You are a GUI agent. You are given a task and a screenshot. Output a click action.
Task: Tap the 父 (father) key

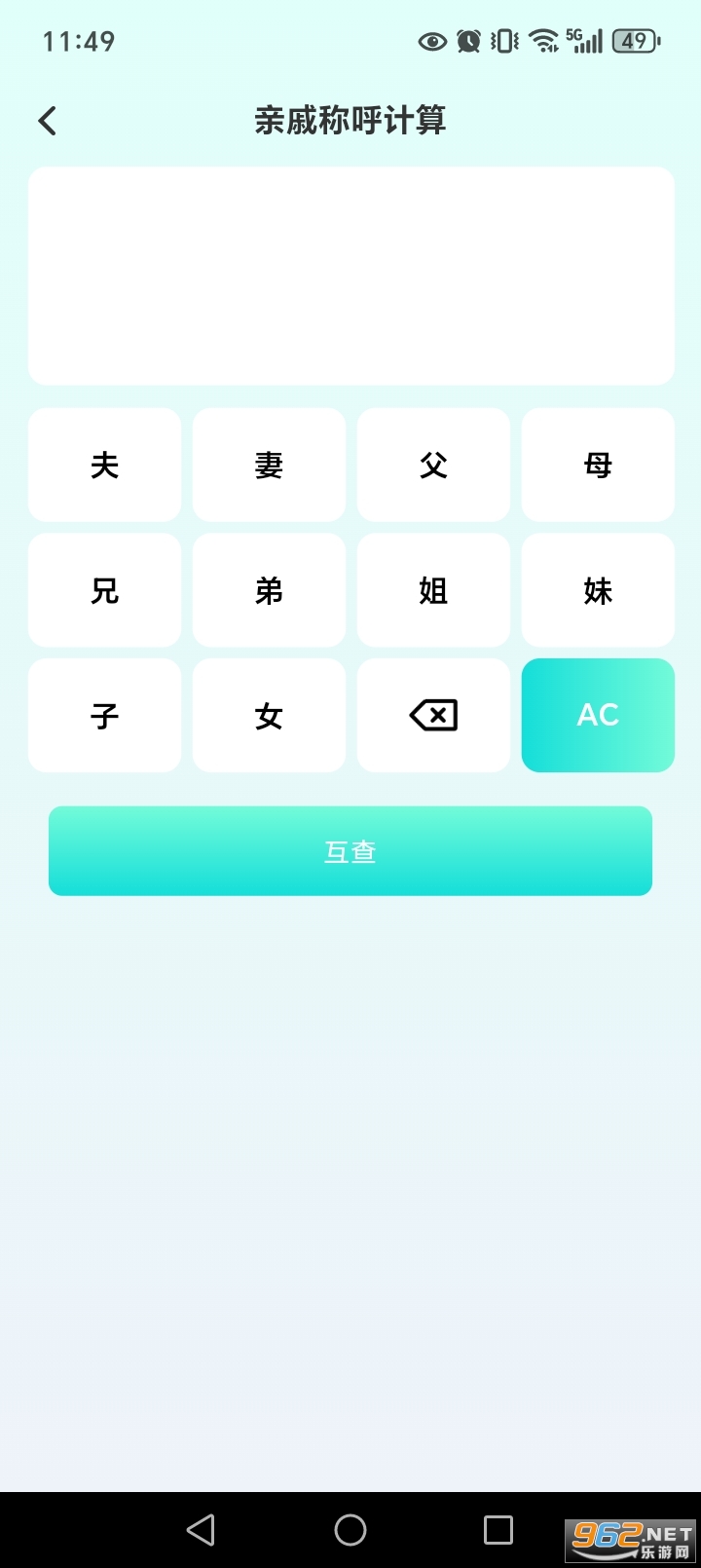click(x=433, y=465)
